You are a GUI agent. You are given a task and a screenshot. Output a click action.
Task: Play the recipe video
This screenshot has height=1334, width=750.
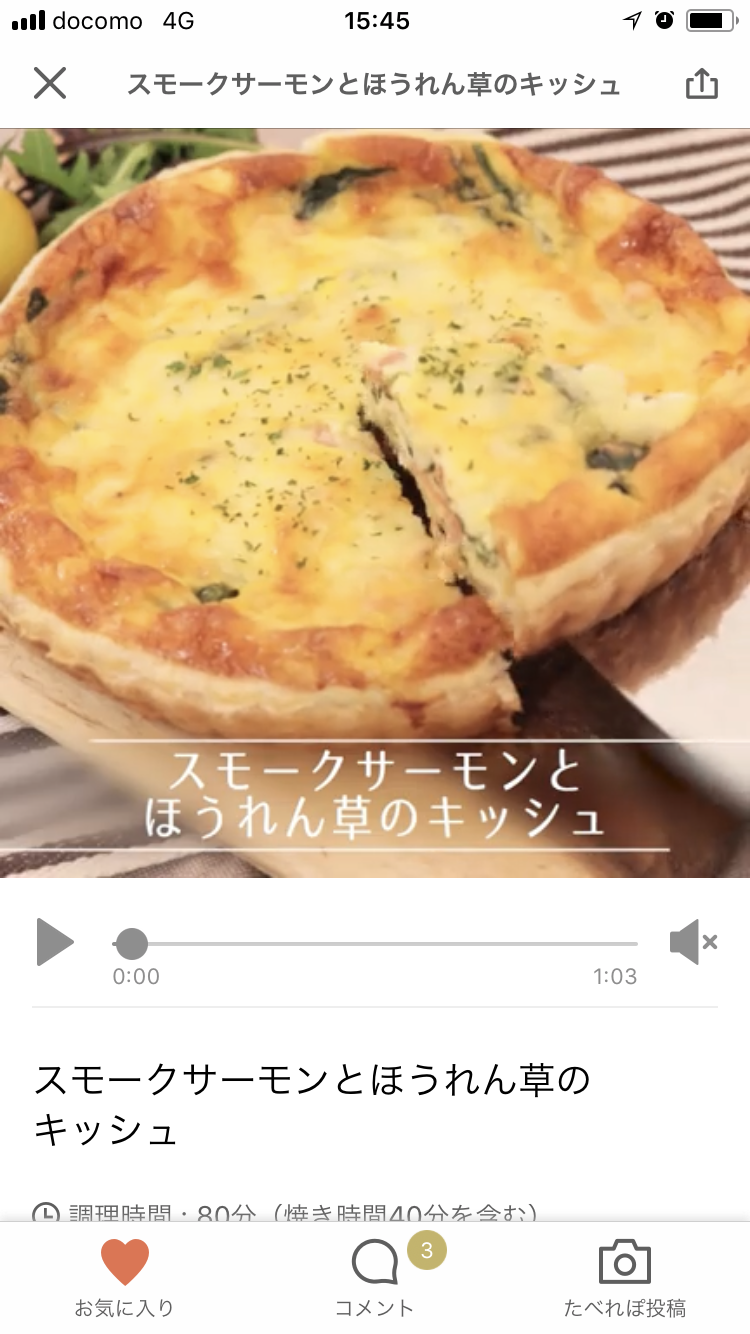pos(55,942)
